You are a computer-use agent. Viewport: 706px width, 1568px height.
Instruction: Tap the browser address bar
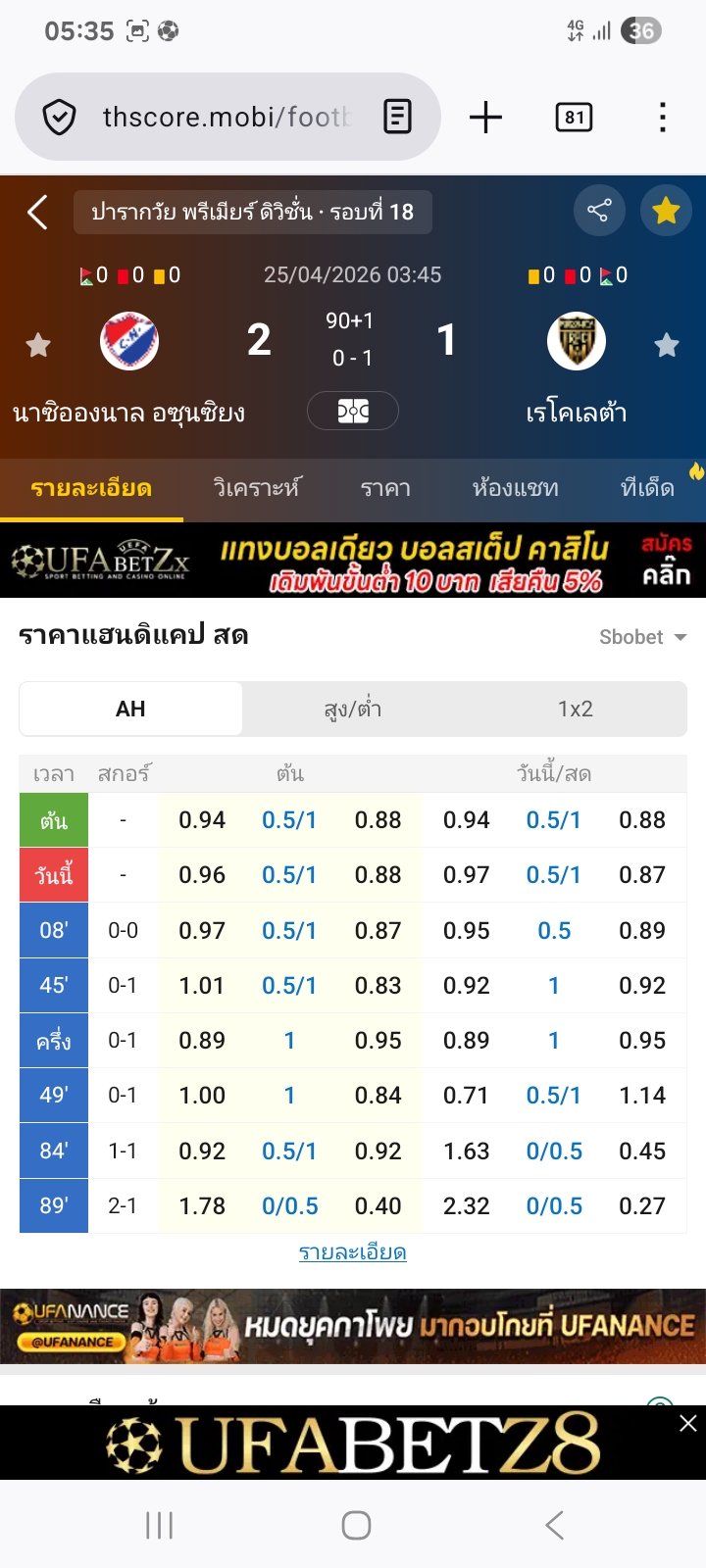click(x=226, y=118)
